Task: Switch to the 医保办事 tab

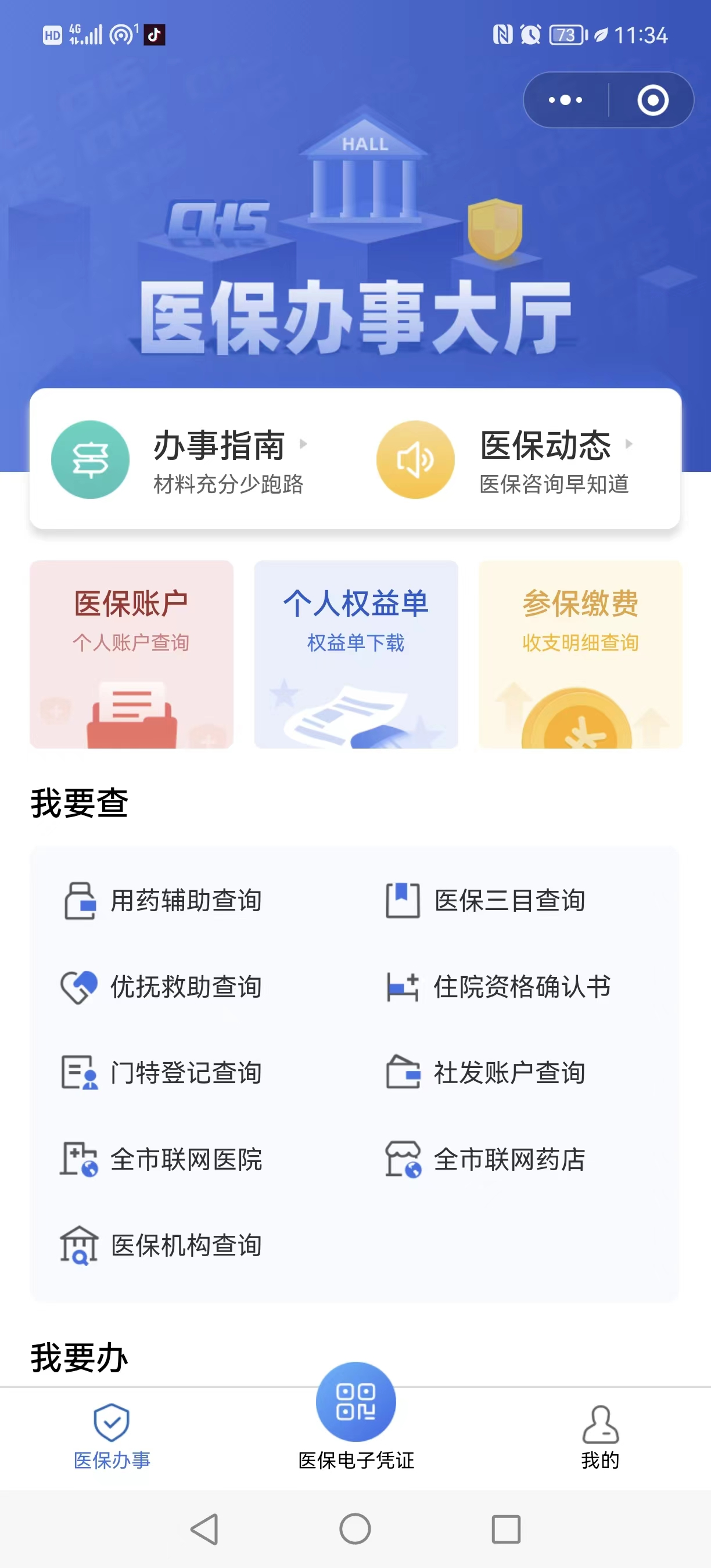Action: coord(112,1437)
